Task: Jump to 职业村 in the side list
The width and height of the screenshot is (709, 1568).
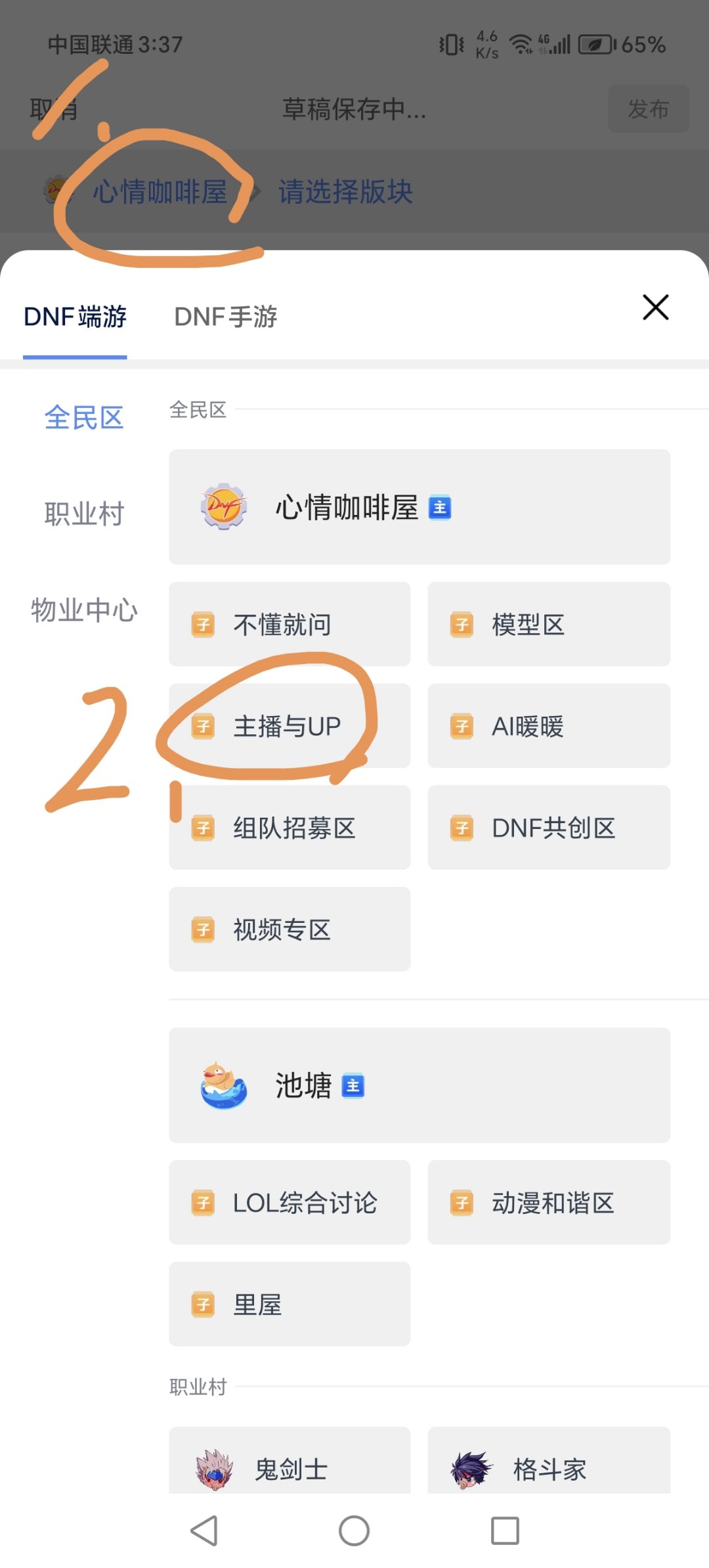Action: [84, 514]
